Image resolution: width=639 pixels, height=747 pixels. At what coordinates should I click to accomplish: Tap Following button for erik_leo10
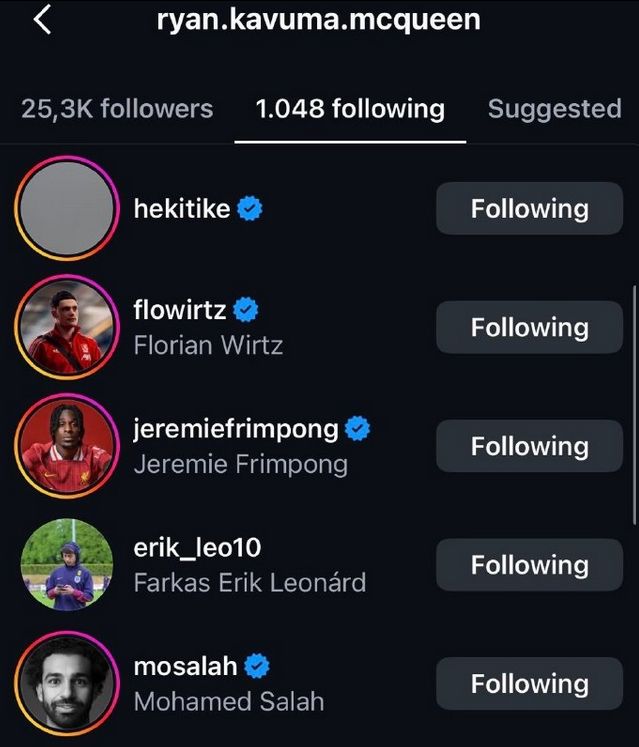tap(529, 565)
